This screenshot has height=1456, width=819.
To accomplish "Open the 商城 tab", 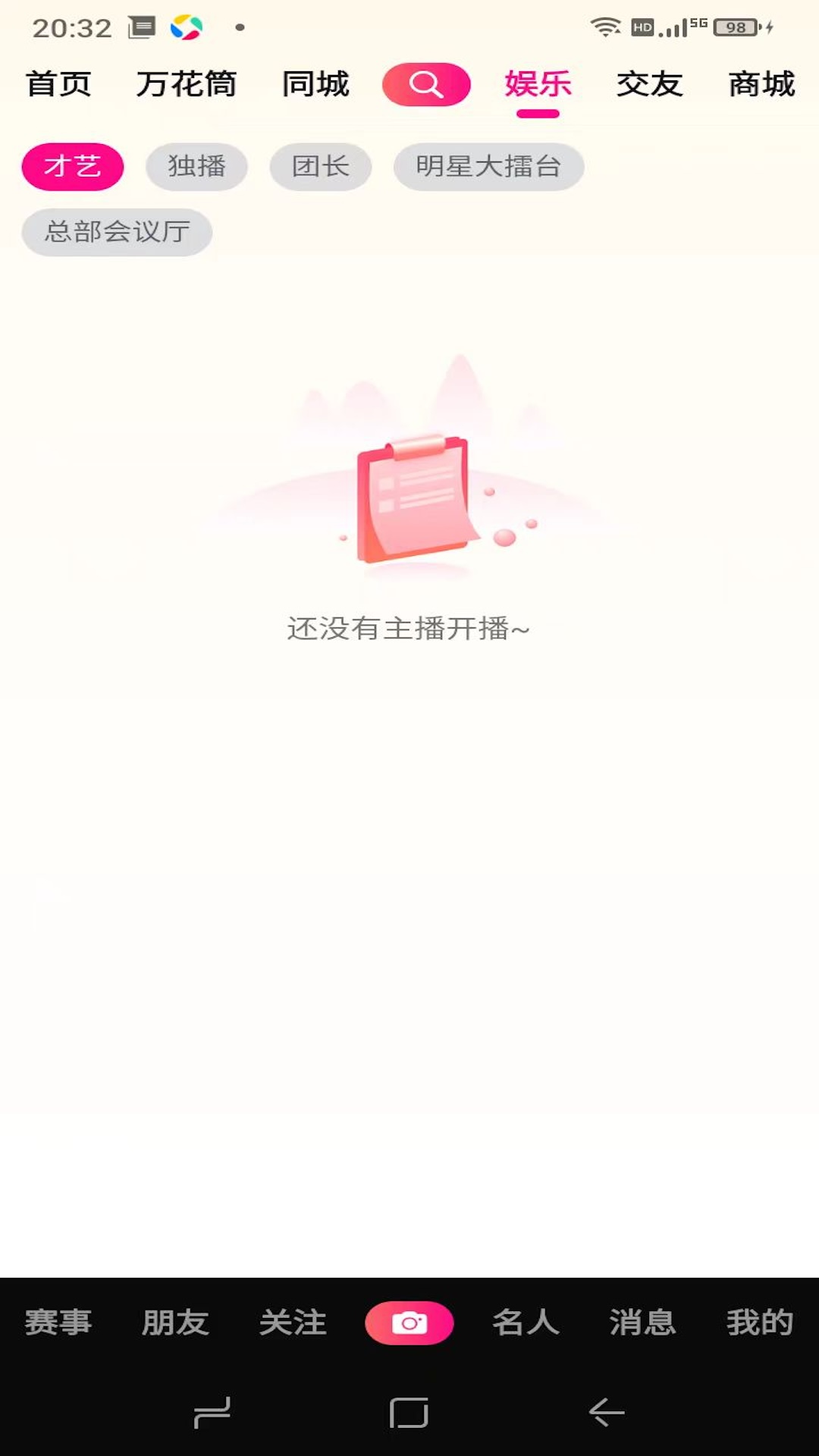I will click(x=761, y=84).
